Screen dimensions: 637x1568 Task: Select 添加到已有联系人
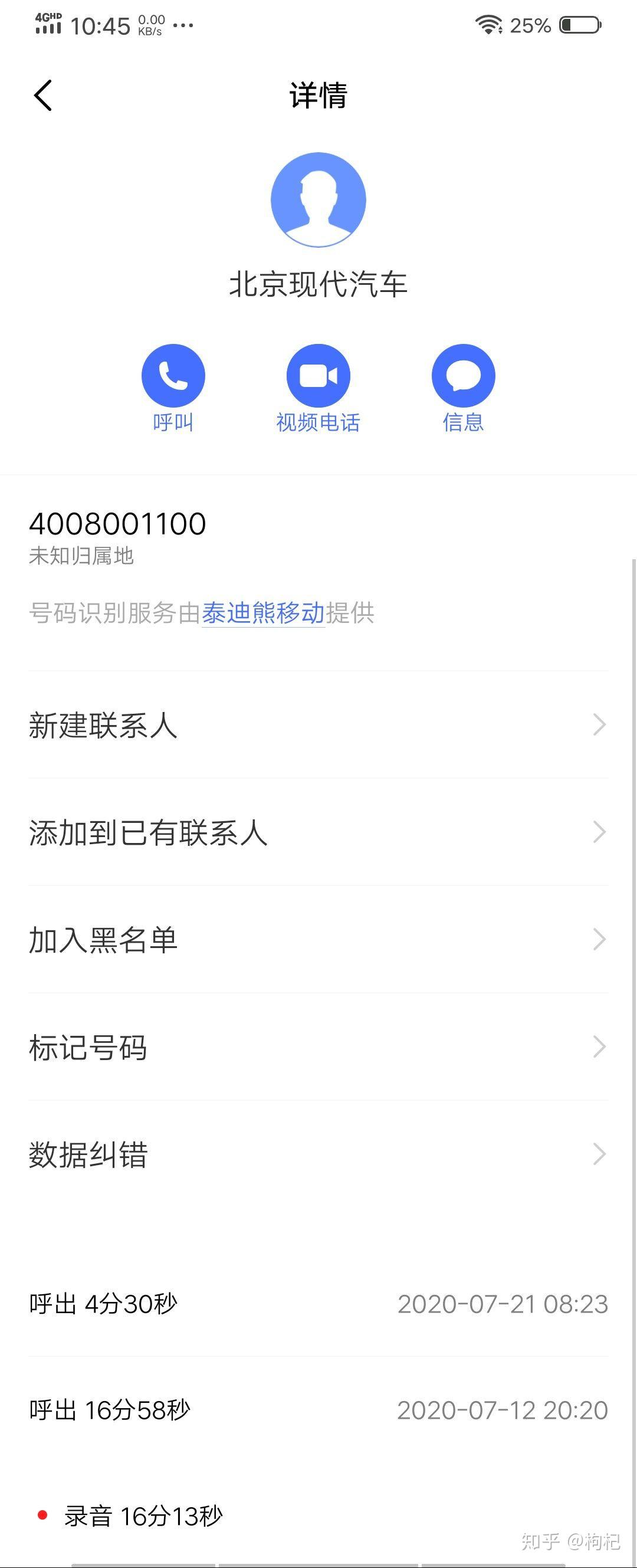317,832
